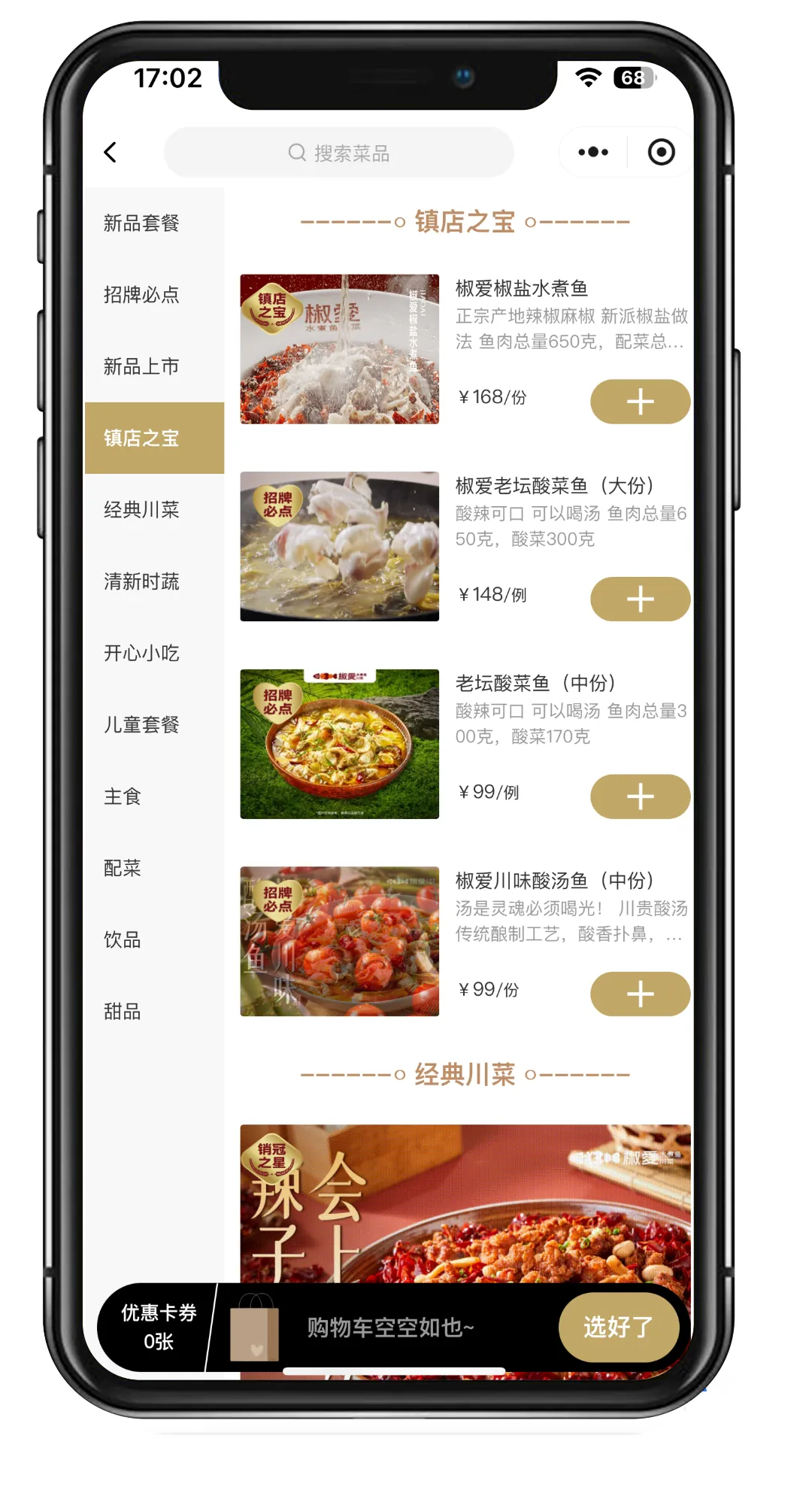Viewport: 812px width, 1499px height.
Task: Close the mini-program with the circle icon
Action: tap(661, 153)
